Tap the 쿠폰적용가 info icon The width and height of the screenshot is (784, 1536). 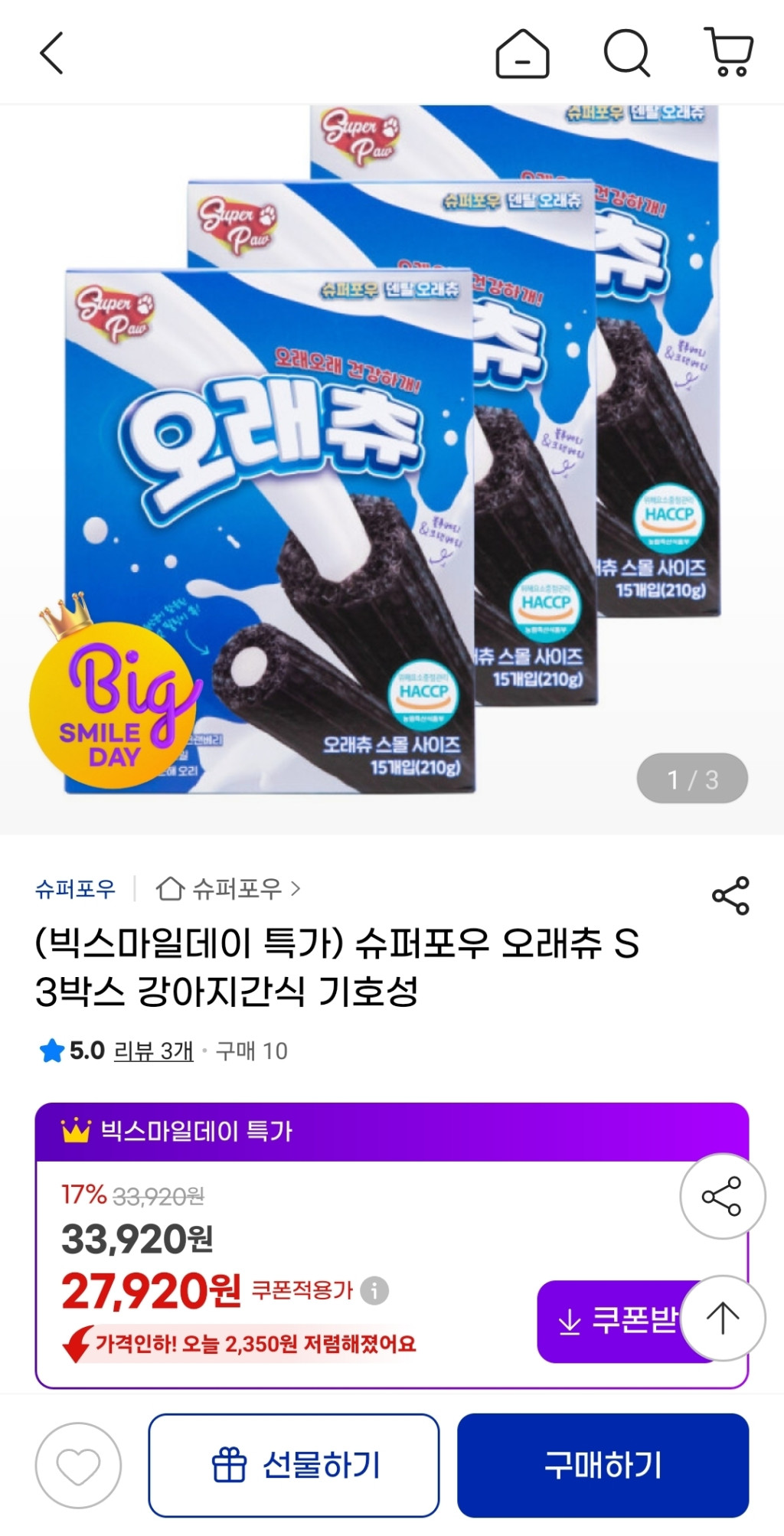[374, 1291]
